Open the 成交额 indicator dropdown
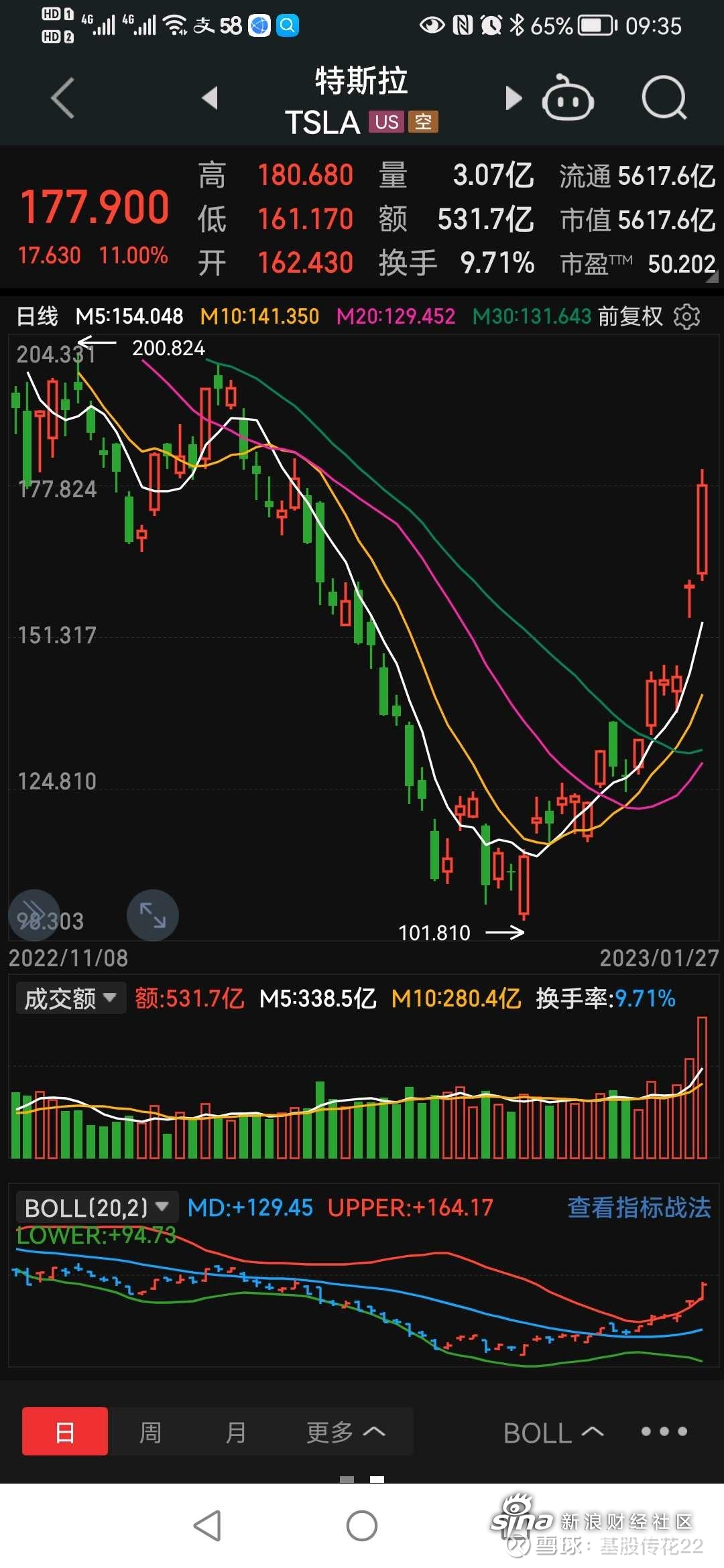Screen dimensions: 724x1568 click(70, 998)
